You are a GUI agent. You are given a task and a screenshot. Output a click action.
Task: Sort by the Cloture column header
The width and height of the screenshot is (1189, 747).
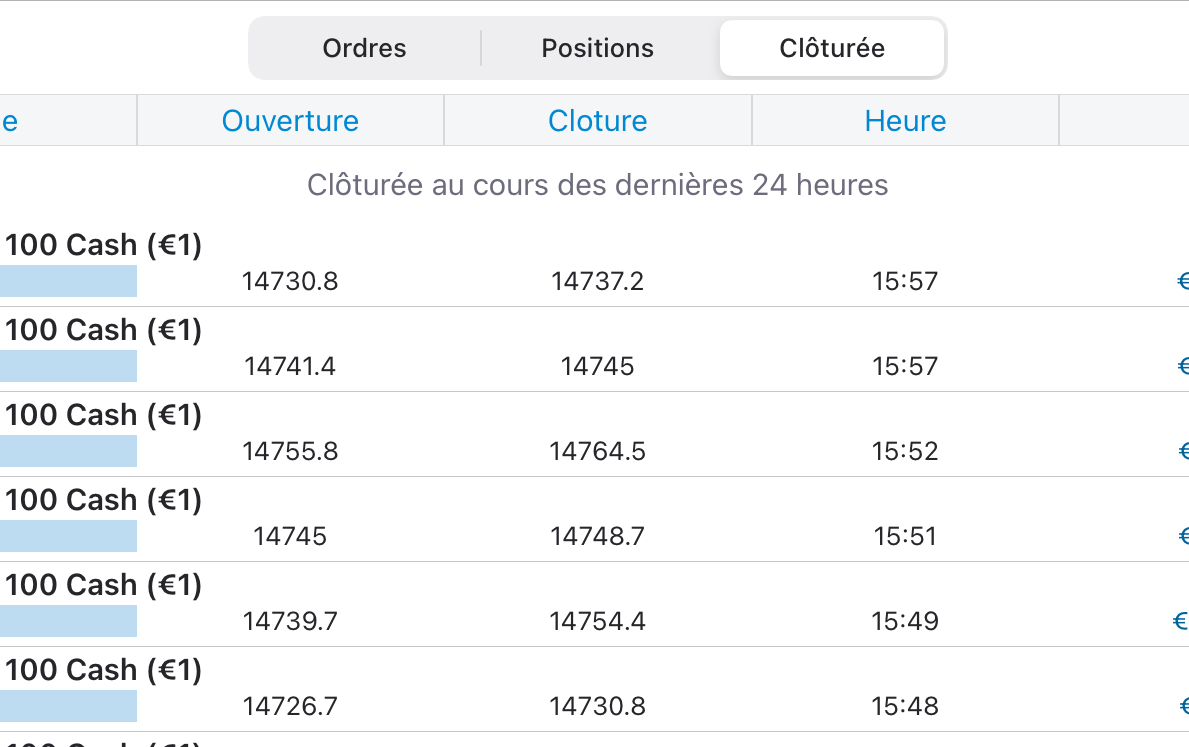[597, 121]
